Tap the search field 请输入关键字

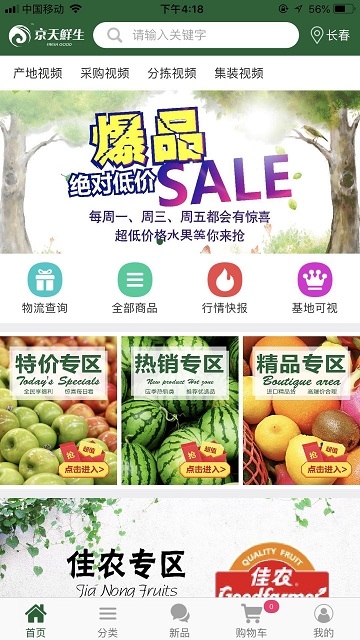tap(196, 35)
